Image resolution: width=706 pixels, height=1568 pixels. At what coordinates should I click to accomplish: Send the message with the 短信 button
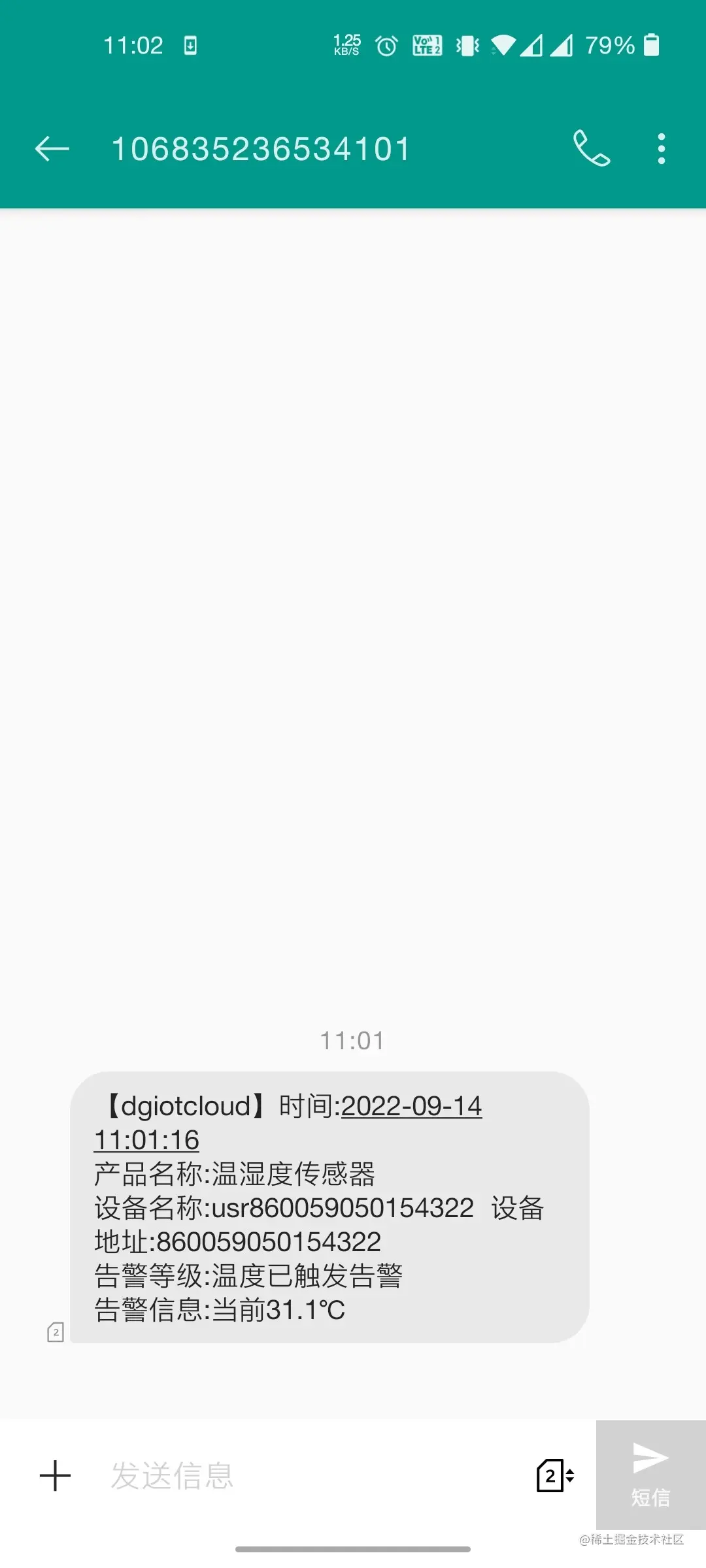point(650,1475)
